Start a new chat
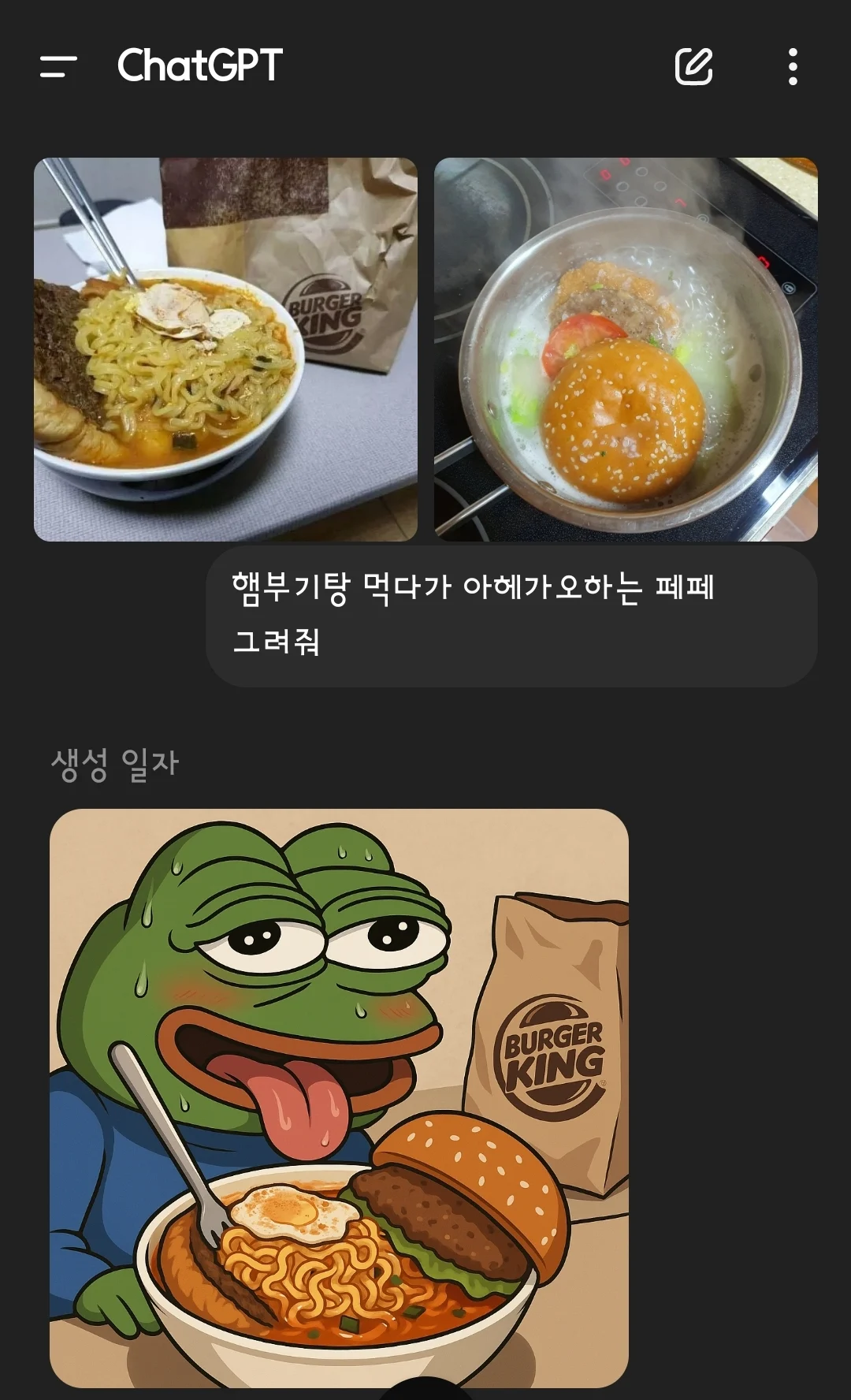This screenshot has width=851, height=1400. [x=693, y=66]
